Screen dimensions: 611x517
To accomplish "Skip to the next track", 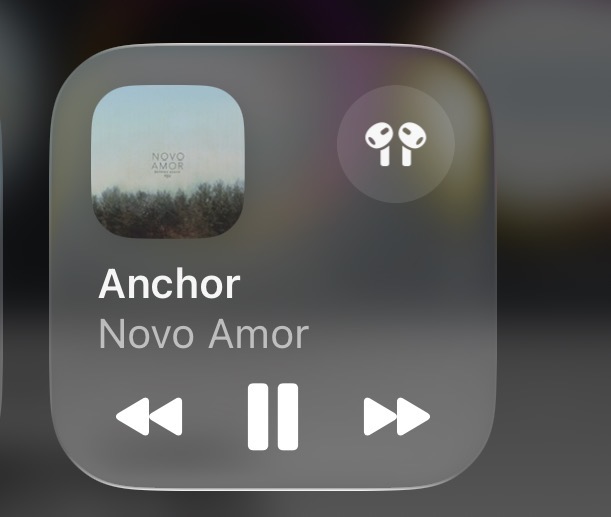I will (397, 416).
